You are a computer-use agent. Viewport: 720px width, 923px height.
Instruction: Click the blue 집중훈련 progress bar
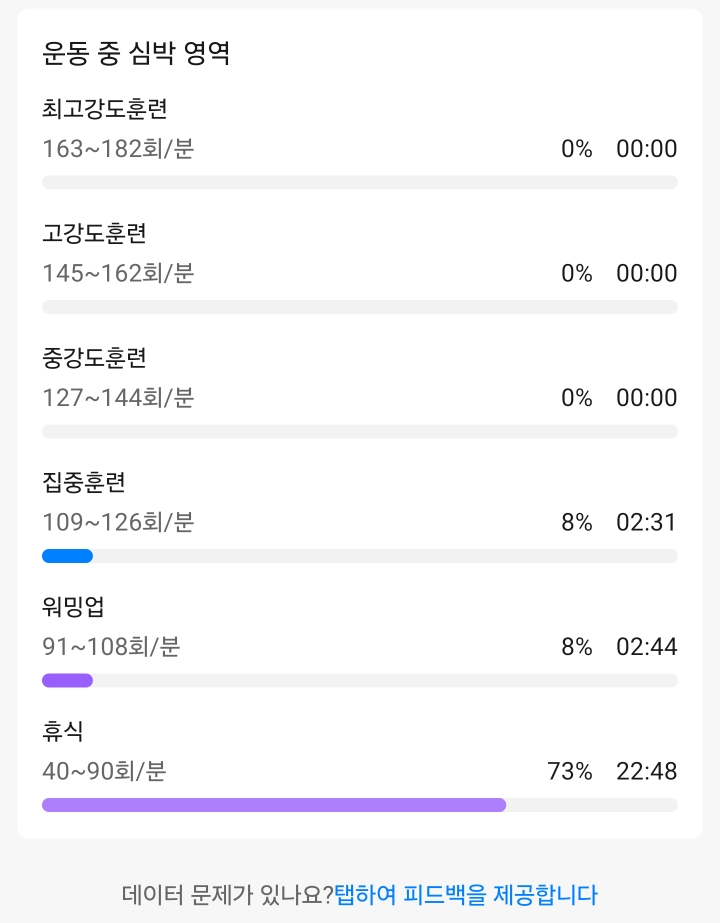pos(67,555)
